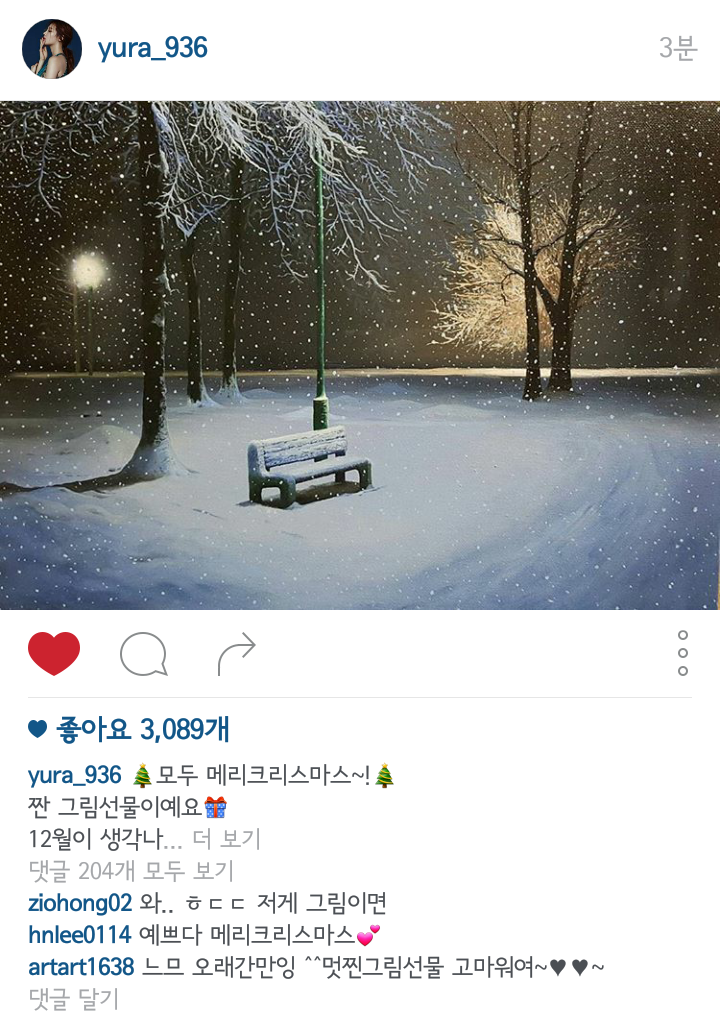
Task: Tap the comment bubble icon
Action: coord(143,655)
